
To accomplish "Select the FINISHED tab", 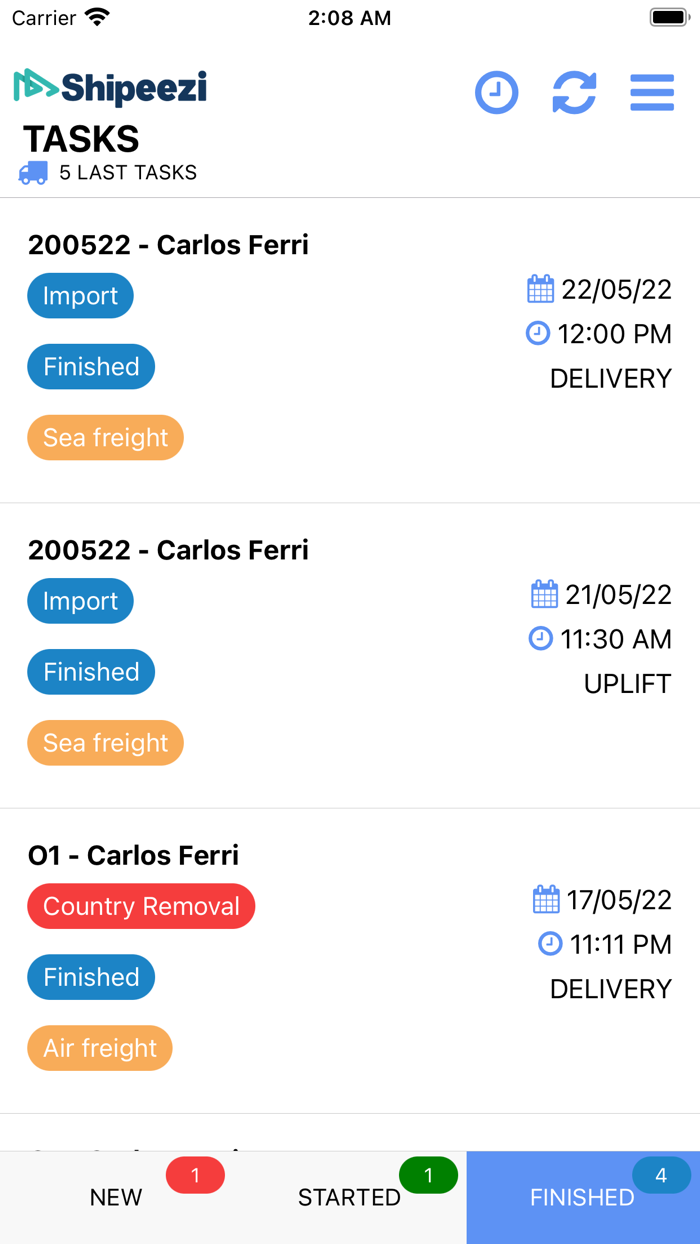I will pos(582,1197).
